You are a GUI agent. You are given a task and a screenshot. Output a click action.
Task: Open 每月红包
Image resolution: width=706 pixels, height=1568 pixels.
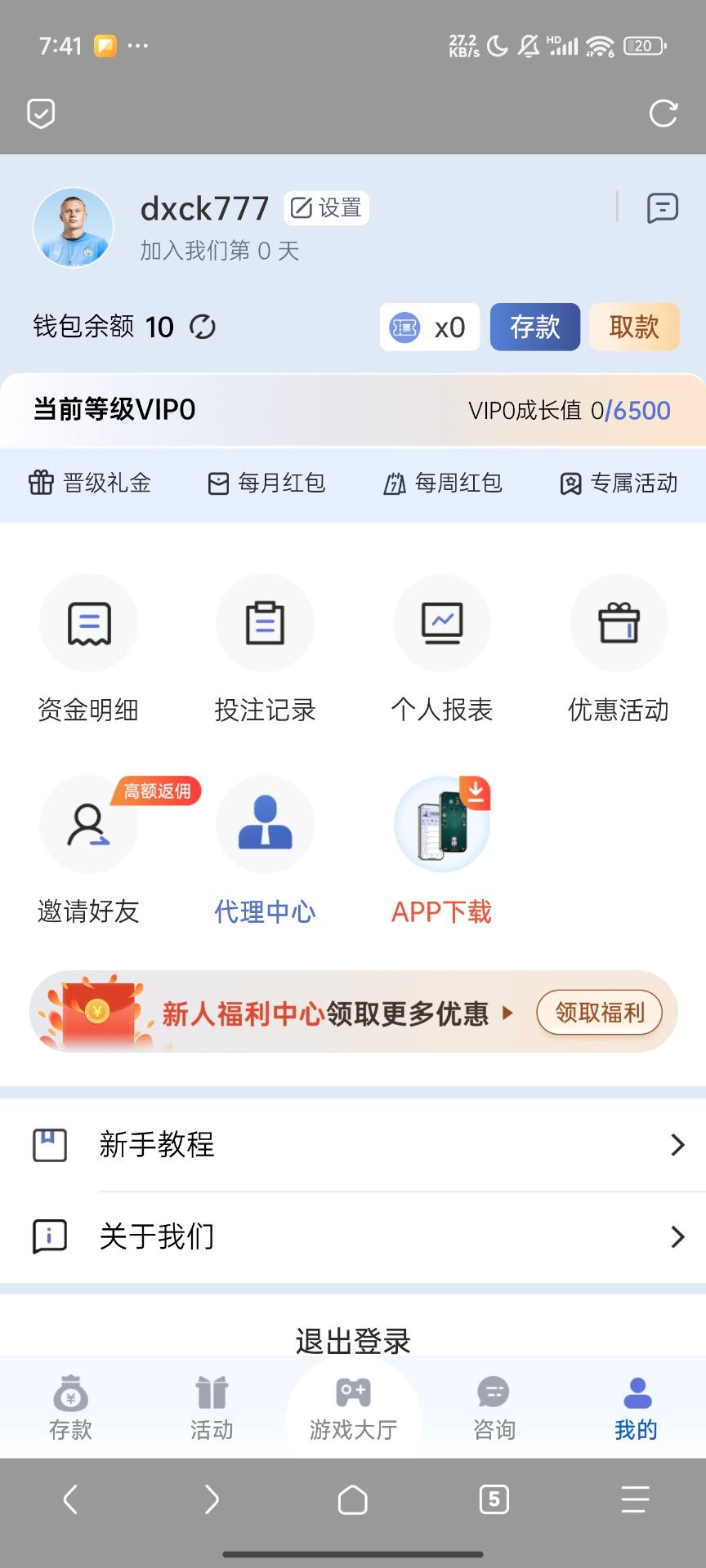(x=266, y=483)
